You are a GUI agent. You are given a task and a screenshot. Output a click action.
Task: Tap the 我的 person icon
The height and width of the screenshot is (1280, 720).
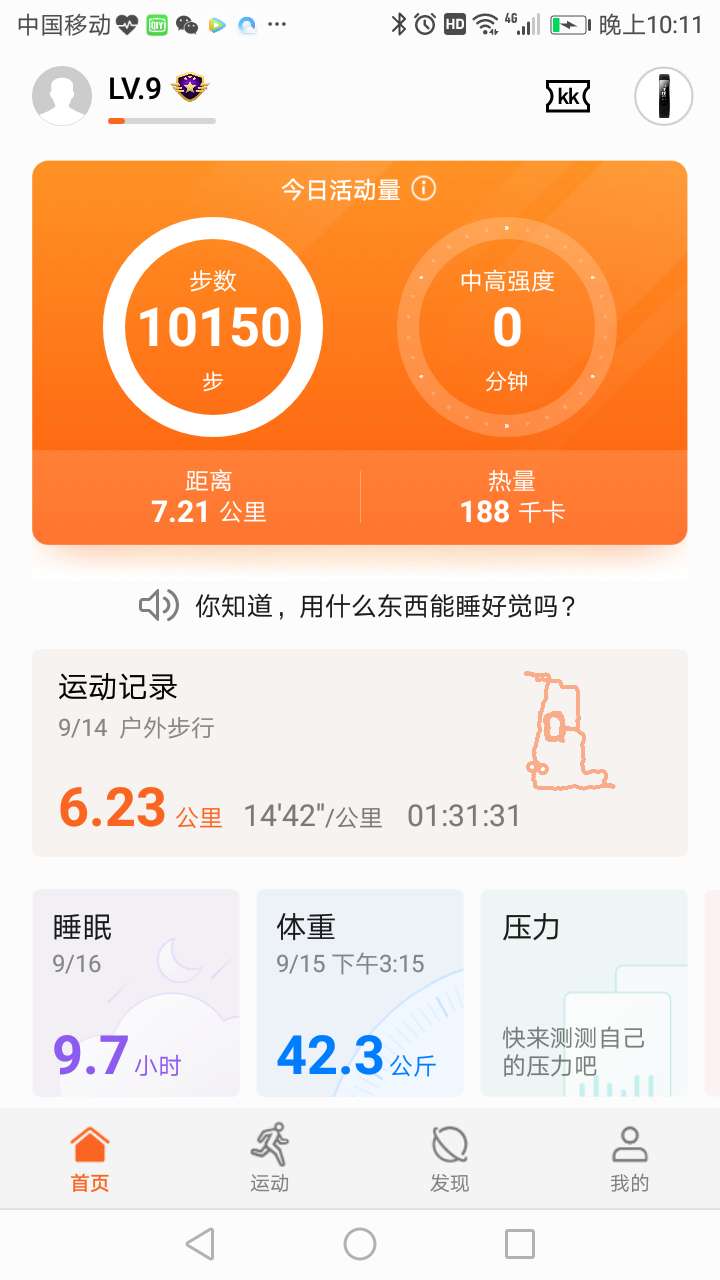click(629, 1152)
